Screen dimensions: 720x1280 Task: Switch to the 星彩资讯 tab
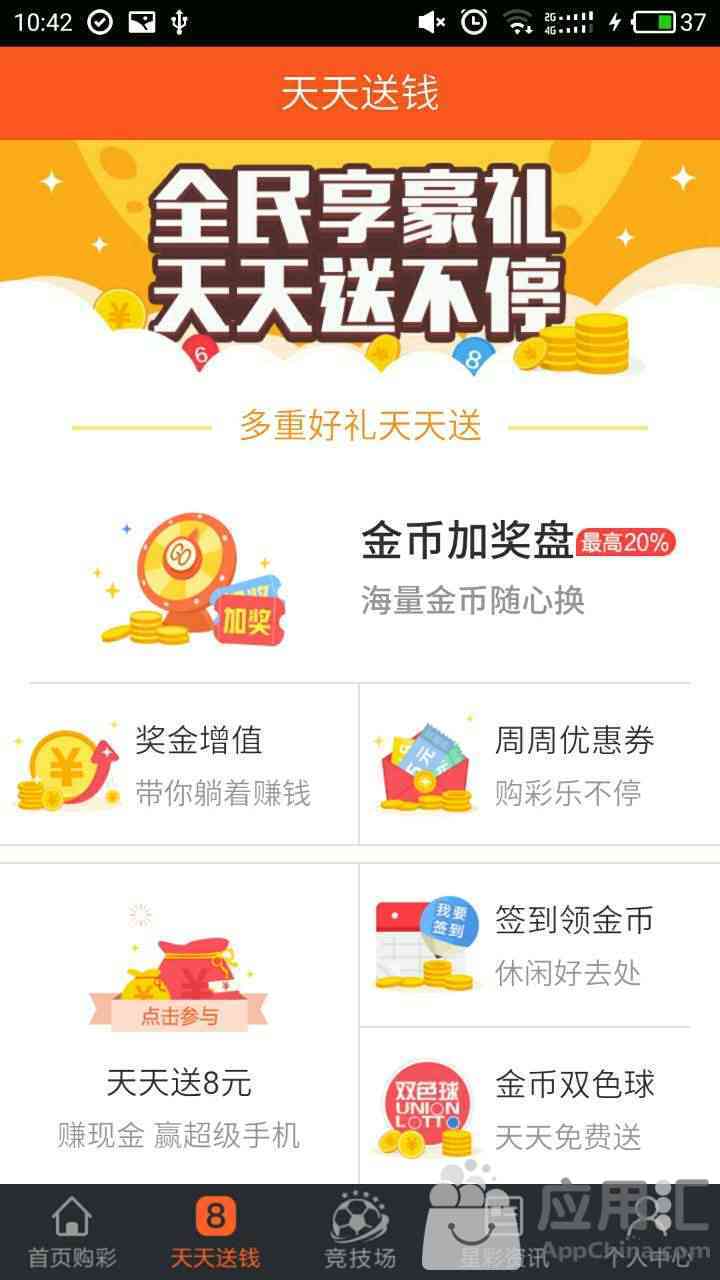[504, 1232]
